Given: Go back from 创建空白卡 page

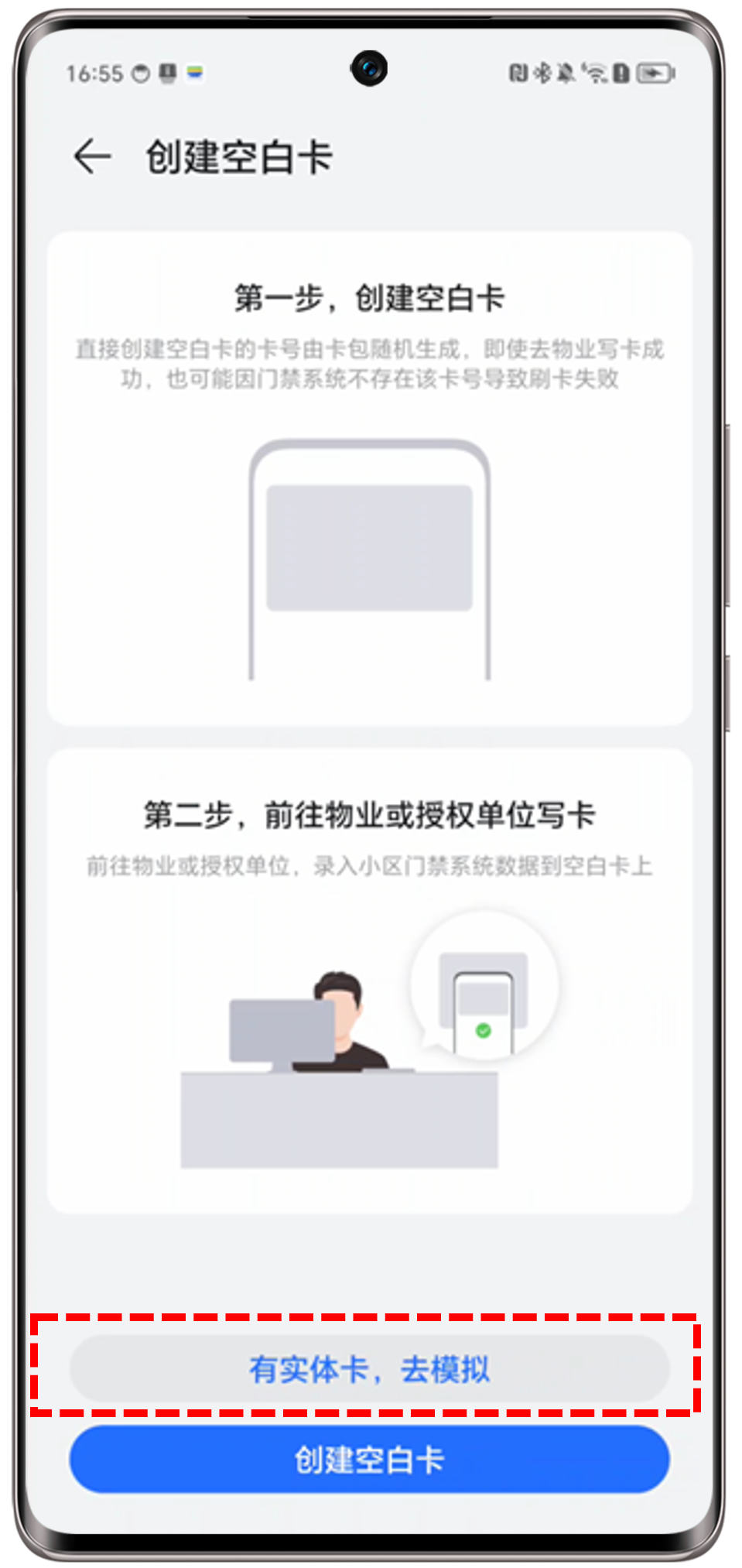Looking at the screenshot, I should coord(92,157).
